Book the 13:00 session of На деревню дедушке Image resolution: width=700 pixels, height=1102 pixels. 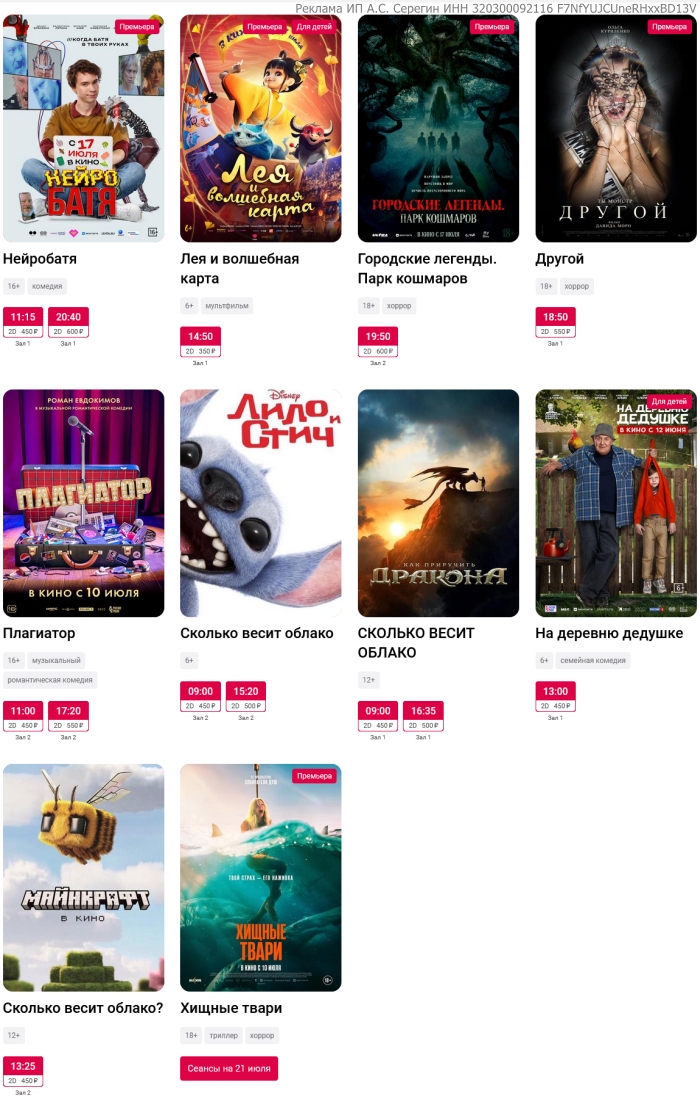coord(555,696)
